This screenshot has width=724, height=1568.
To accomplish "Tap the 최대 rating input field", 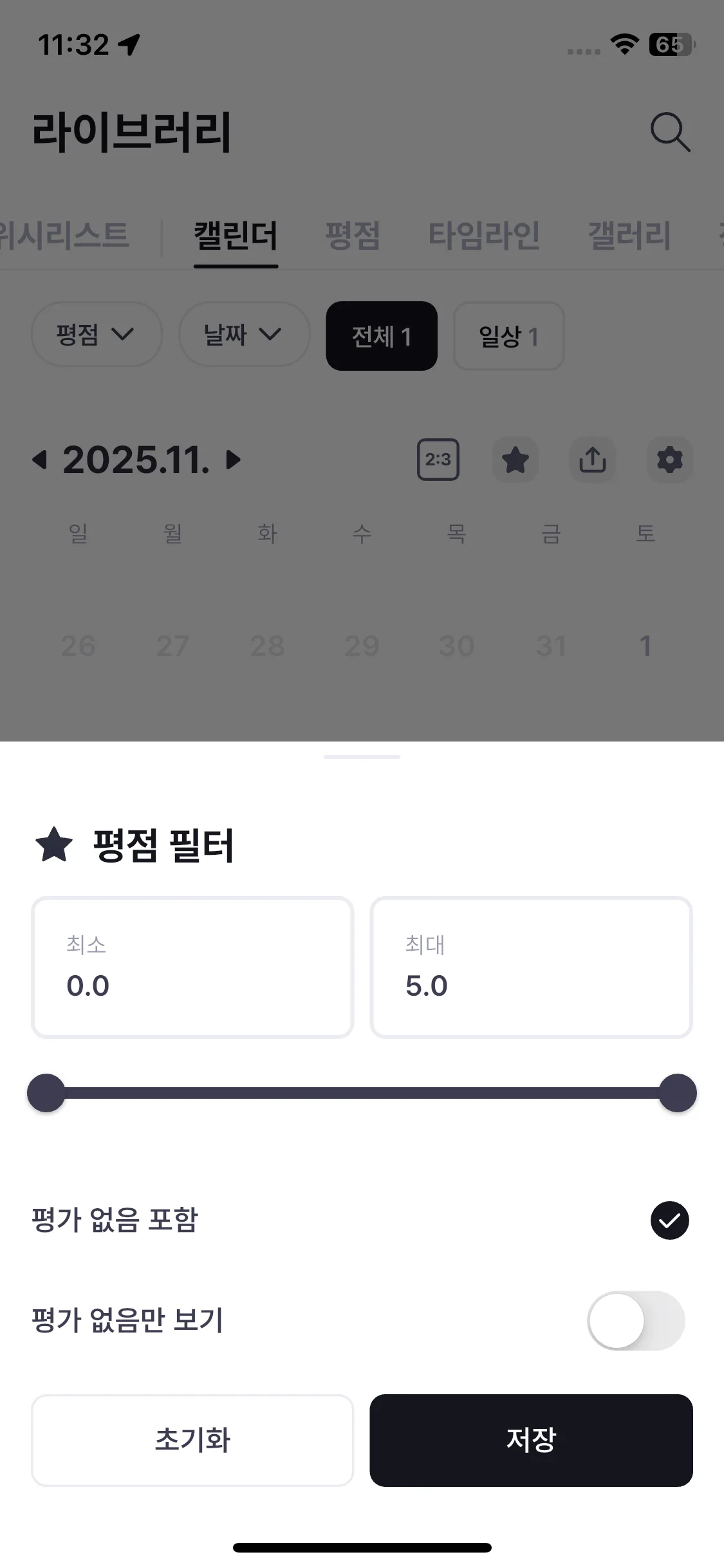I will (531, 967).
